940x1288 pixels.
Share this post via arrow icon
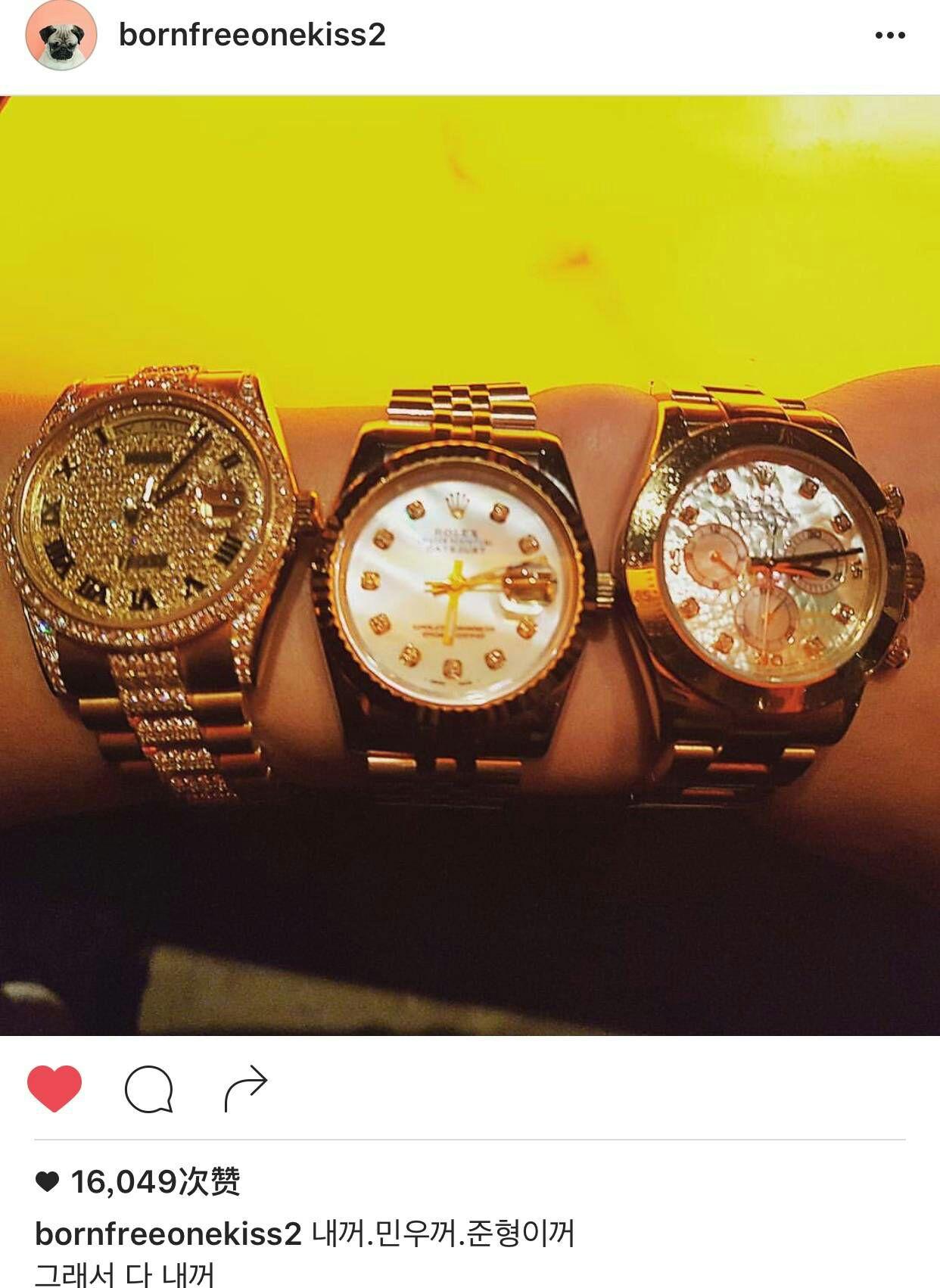246,1088
